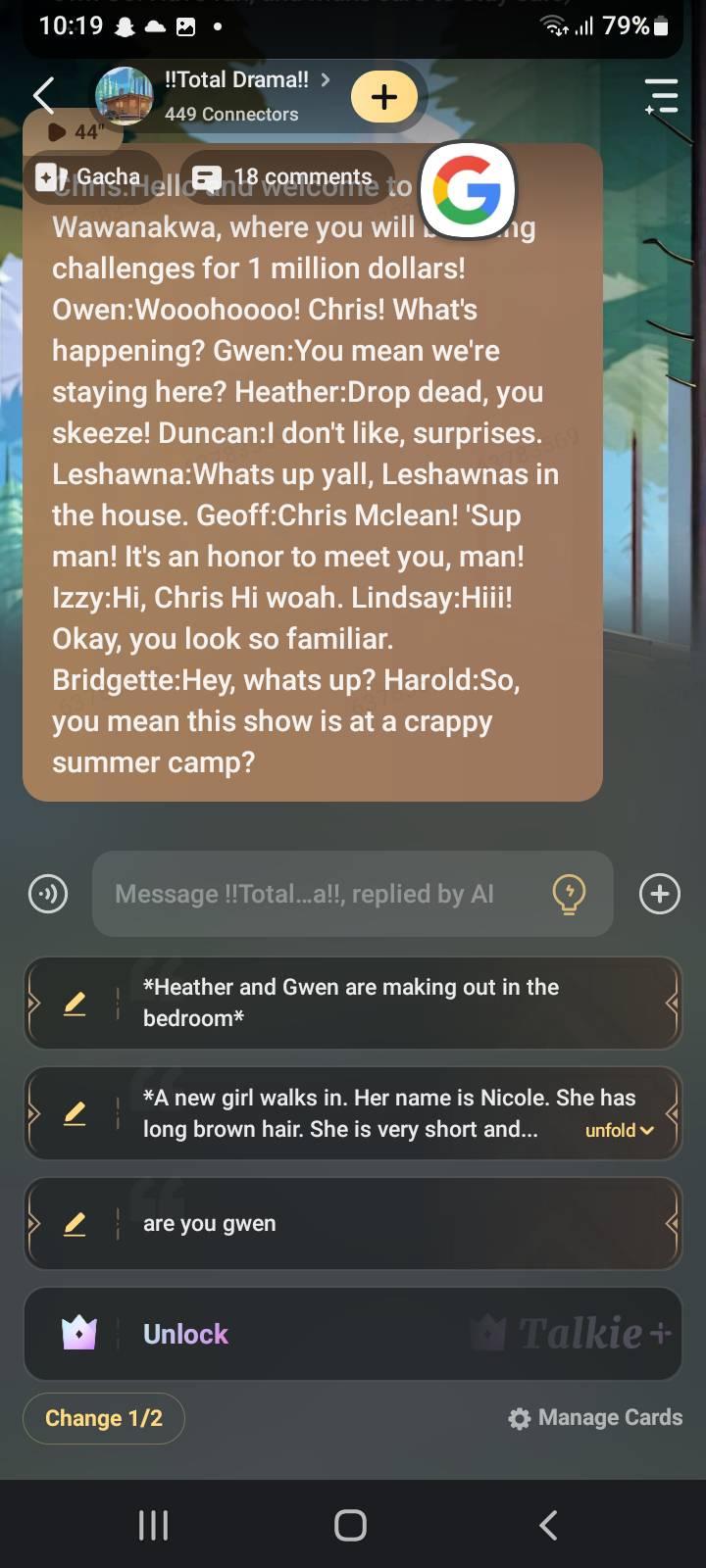706x1568 pixels.
Task: Select the 'are you gwen' suggestion
Action: click(392, 1223)
